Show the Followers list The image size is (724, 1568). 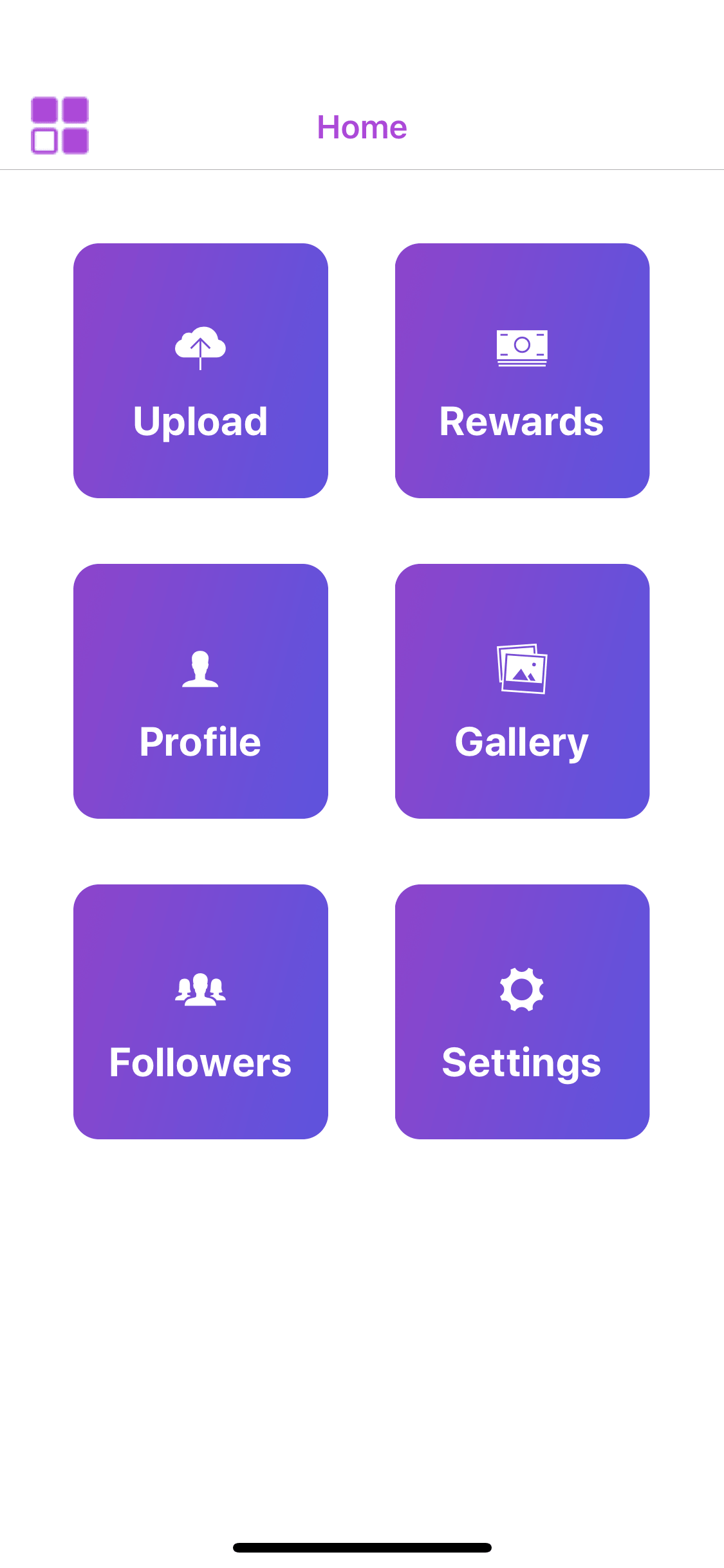pyautogui.click(x=201, y=1012)
